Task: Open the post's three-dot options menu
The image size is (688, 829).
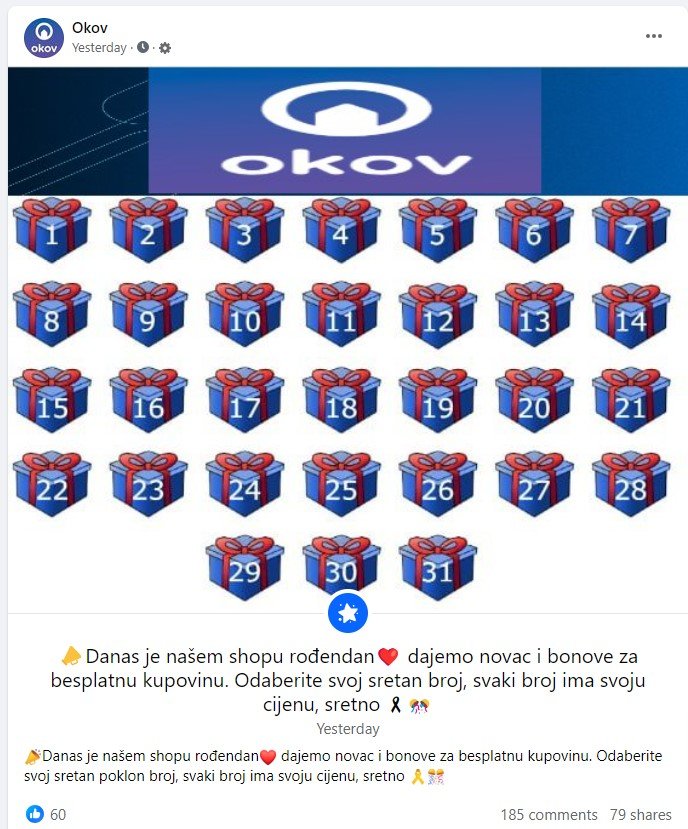Action: 654,36
